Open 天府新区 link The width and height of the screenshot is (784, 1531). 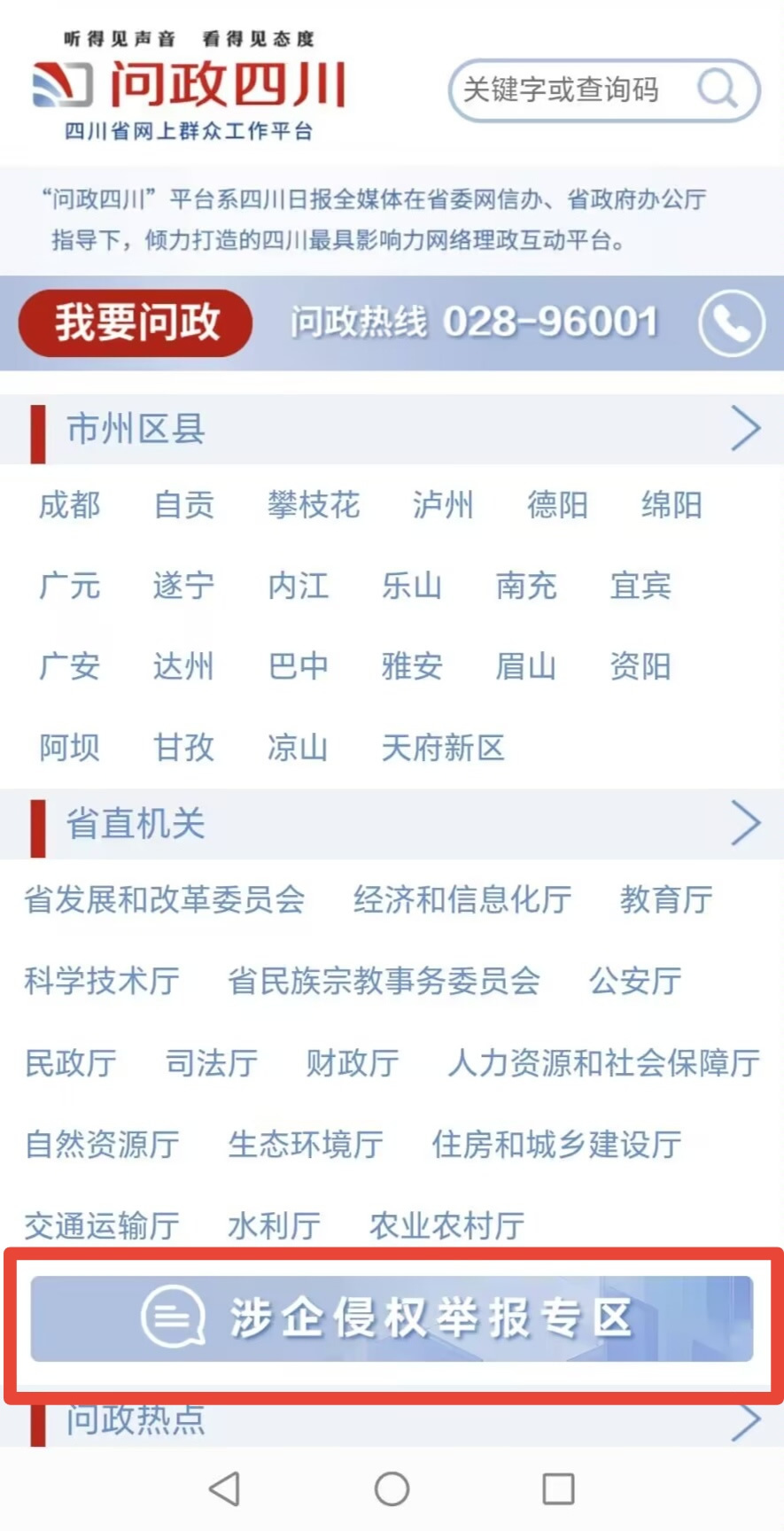click(x=443, y=749)
